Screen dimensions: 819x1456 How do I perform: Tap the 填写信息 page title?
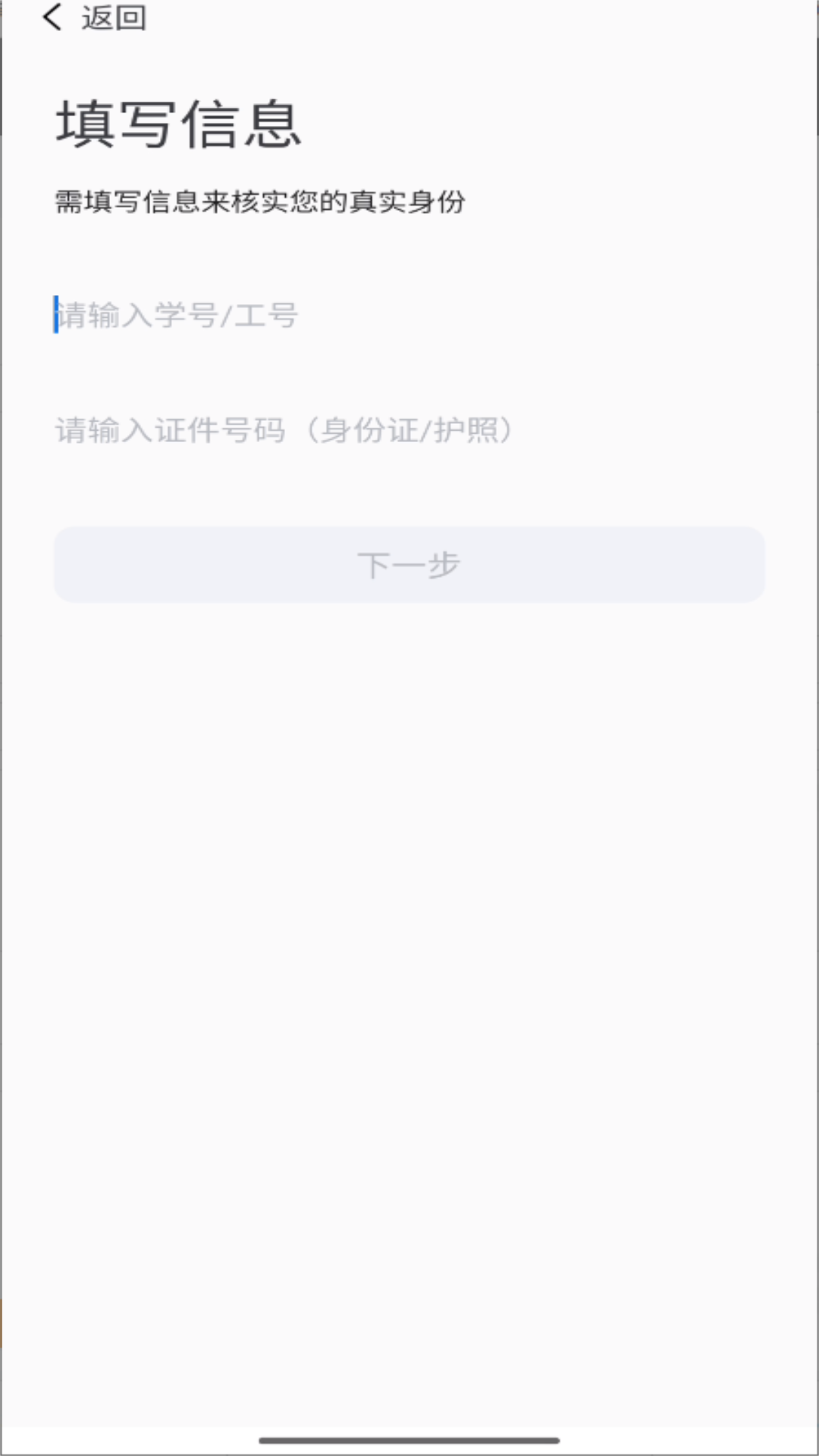click(177, 125)
